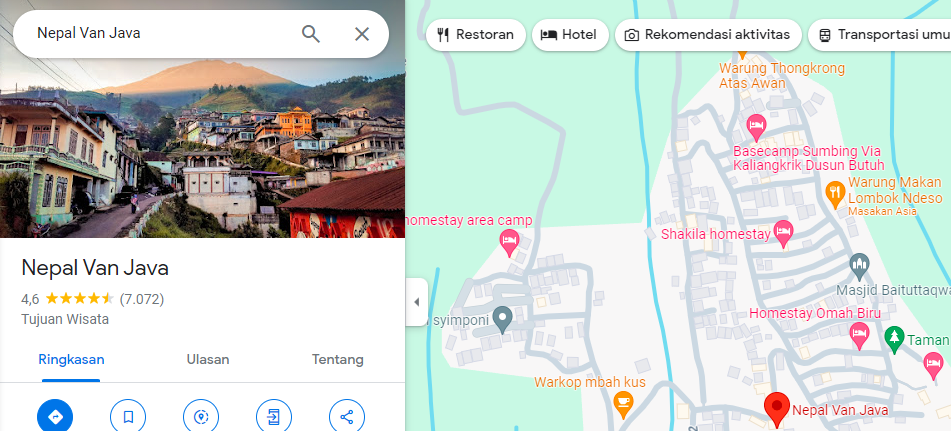Share the Nepal Van Java place
This screenshot has width=951, height=442.
(347, 416)
